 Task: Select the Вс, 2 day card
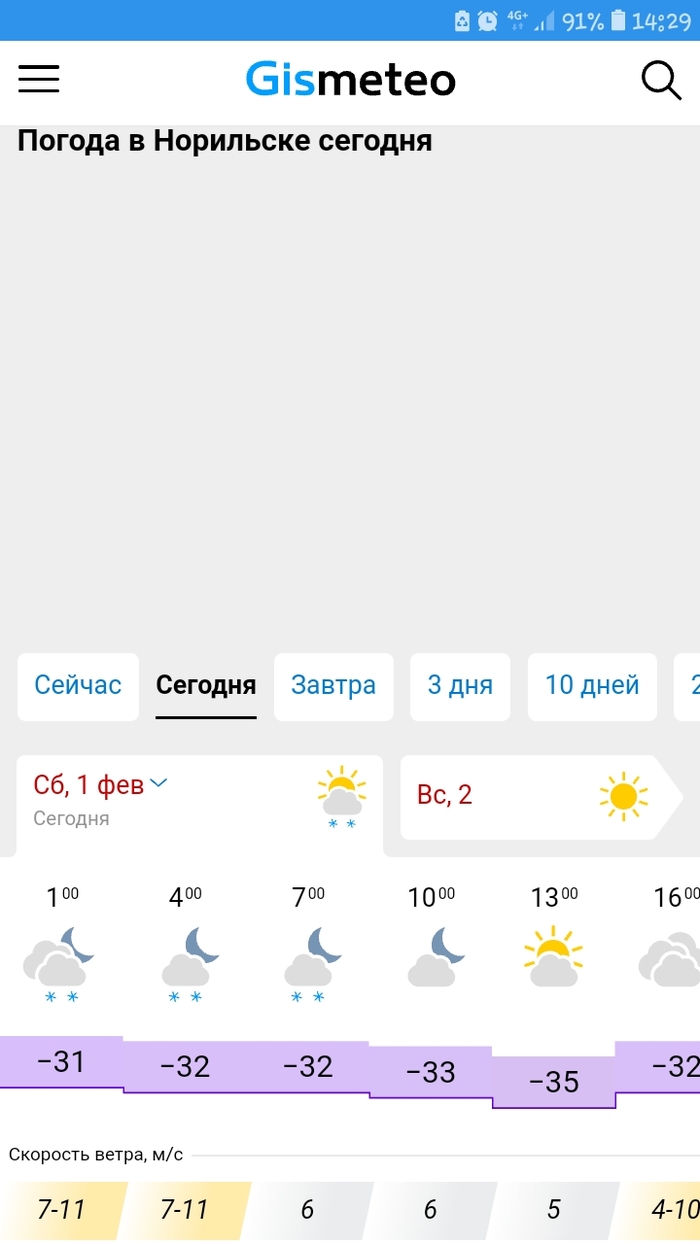[x=530, y=796]
